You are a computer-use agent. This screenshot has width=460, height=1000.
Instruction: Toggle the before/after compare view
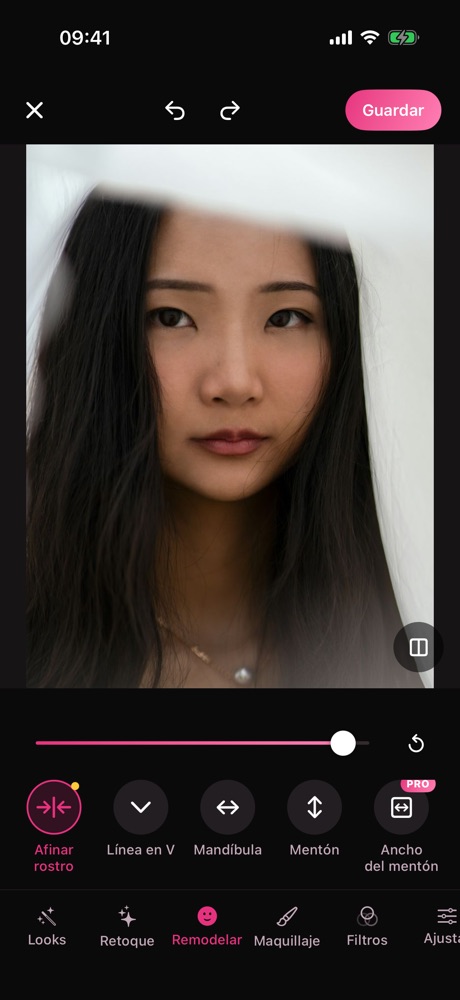[x=419, y=647]
